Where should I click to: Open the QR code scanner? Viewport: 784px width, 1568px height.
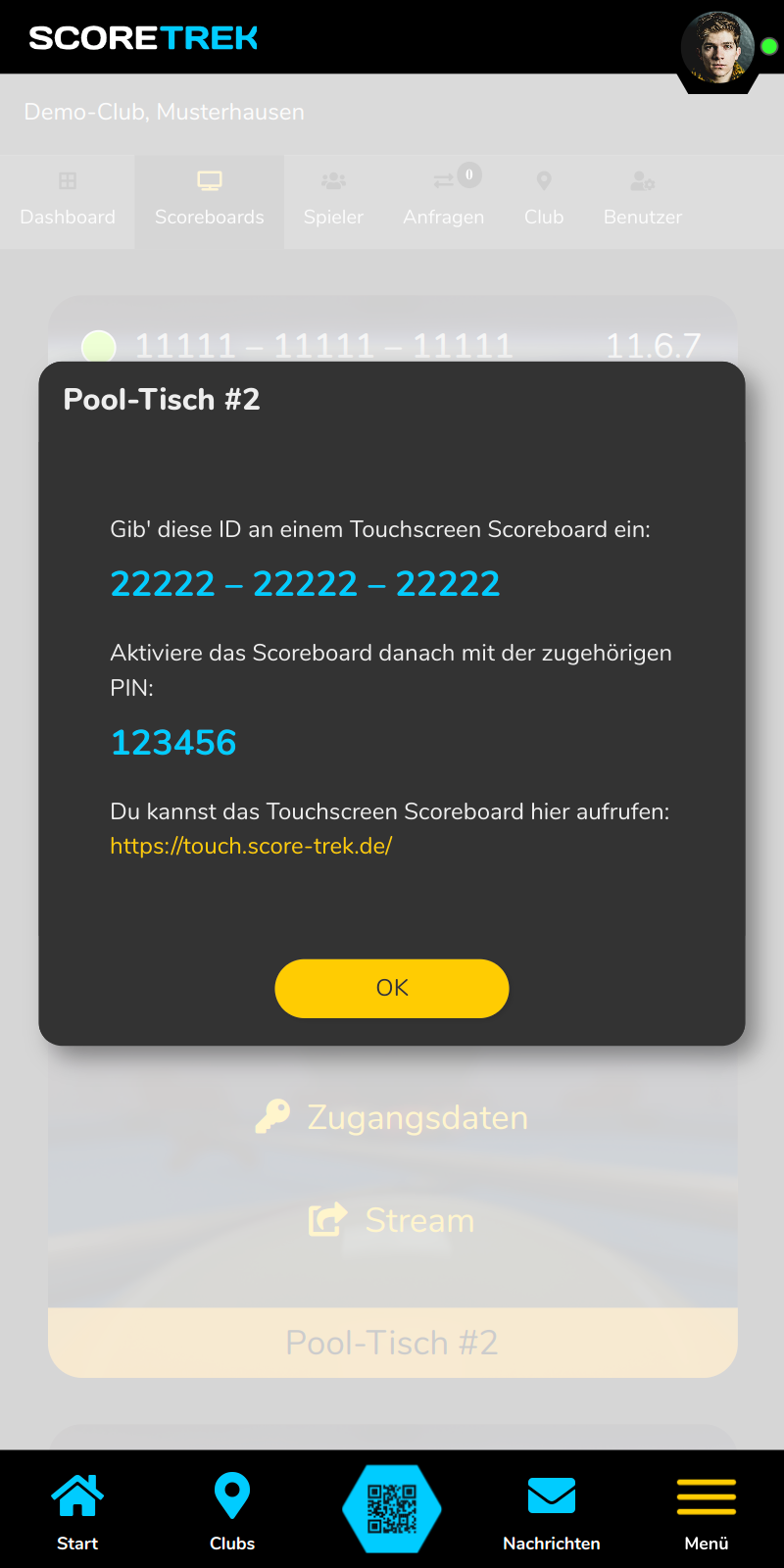click(392, 1508)
